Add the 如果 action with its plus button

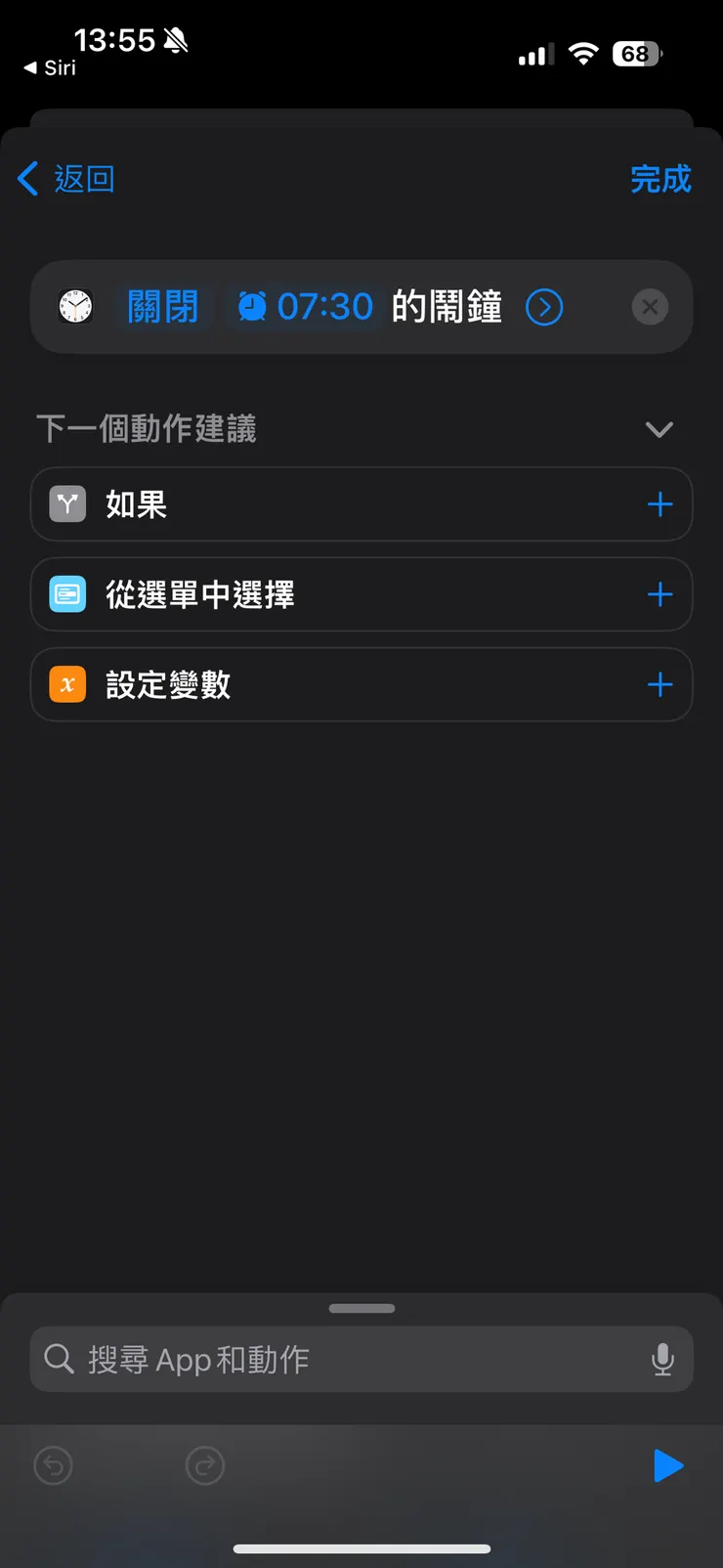659,504
